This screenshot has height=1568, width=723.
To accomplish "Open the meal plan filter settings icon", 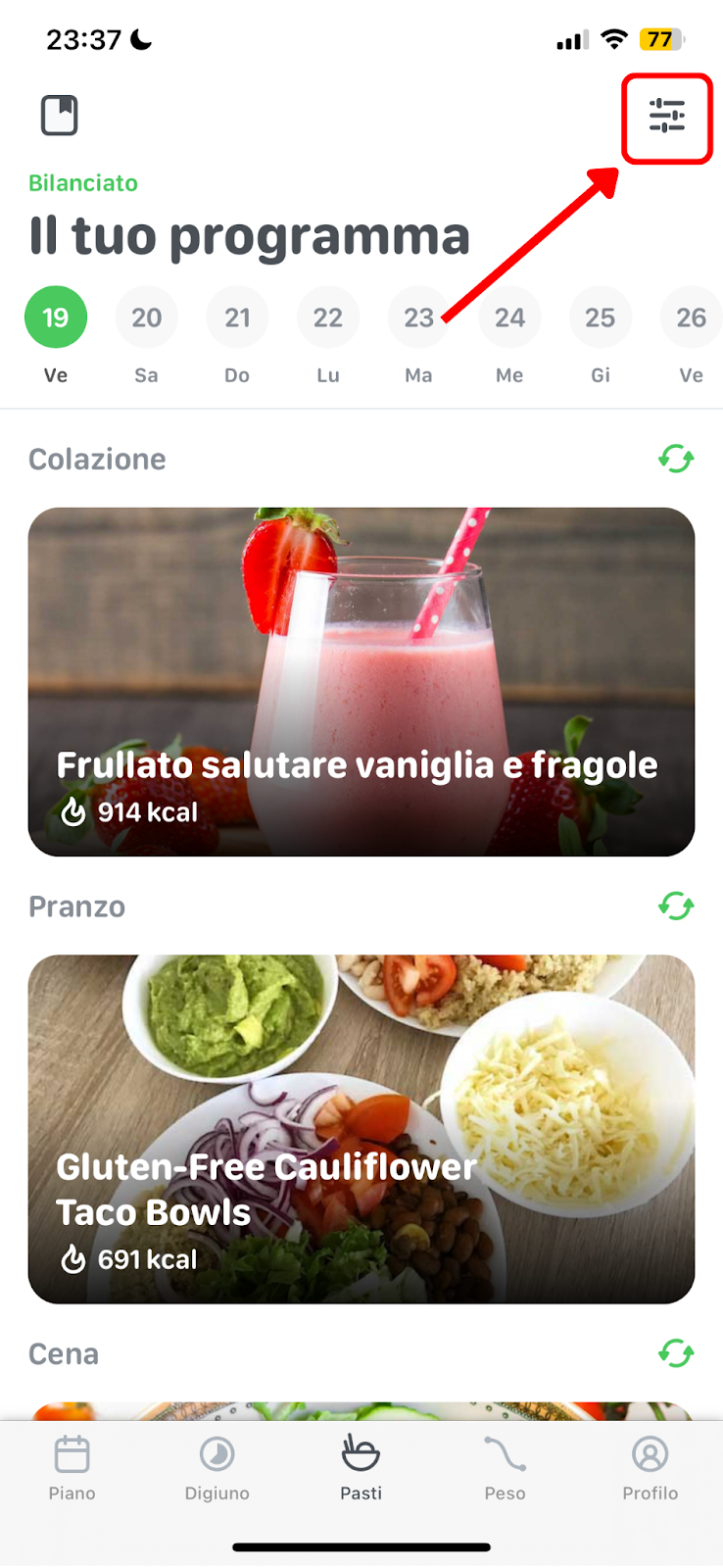I will click(x=666, y=117).
